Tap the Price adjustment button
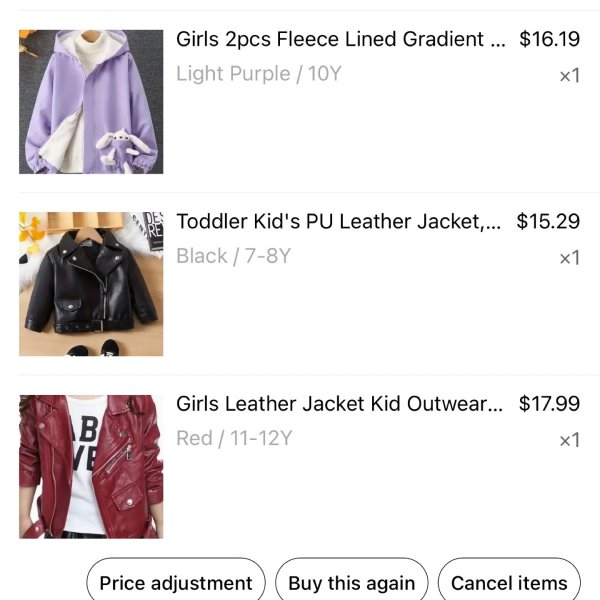 tap(176, 582)
